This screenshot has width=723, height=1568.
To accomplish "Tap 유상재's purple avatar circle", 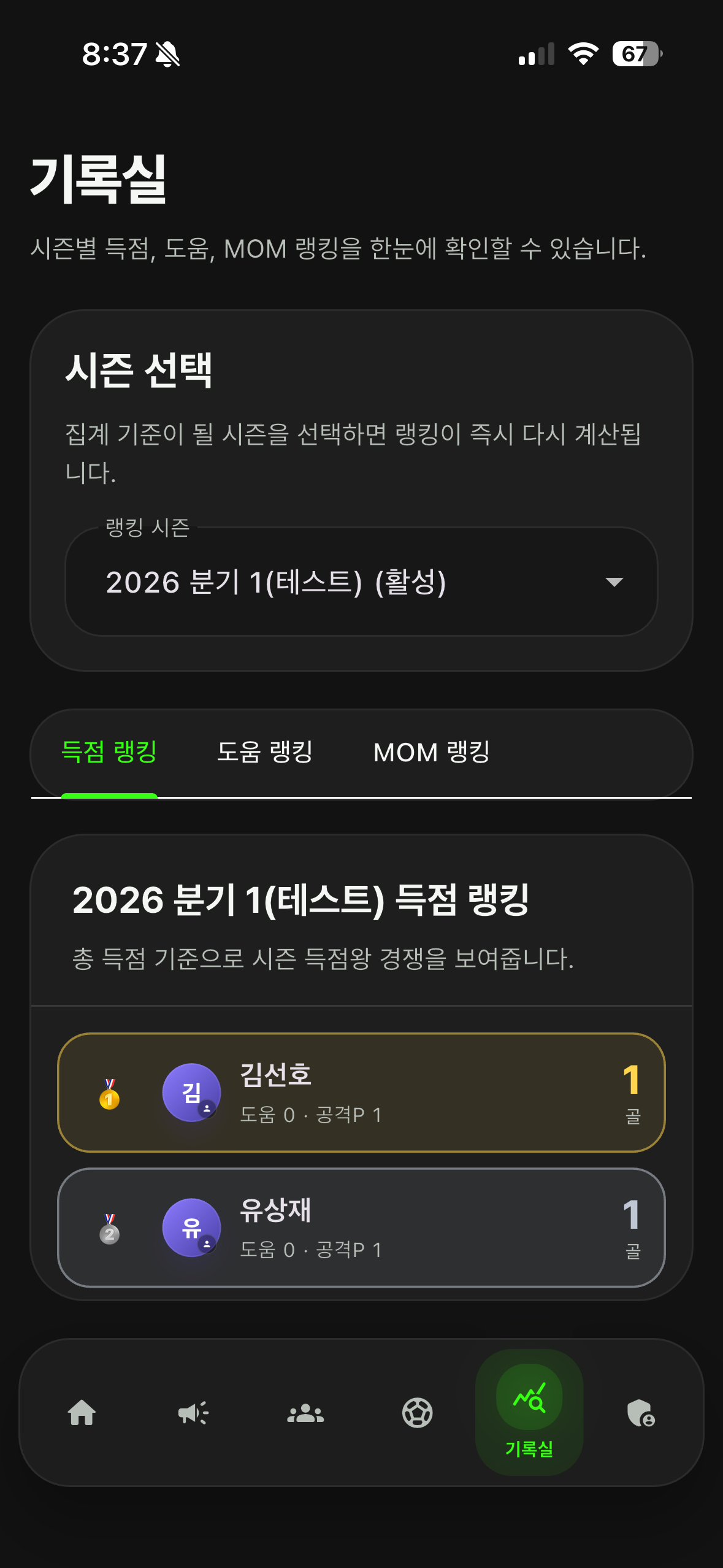I will tap(191, 1227).
